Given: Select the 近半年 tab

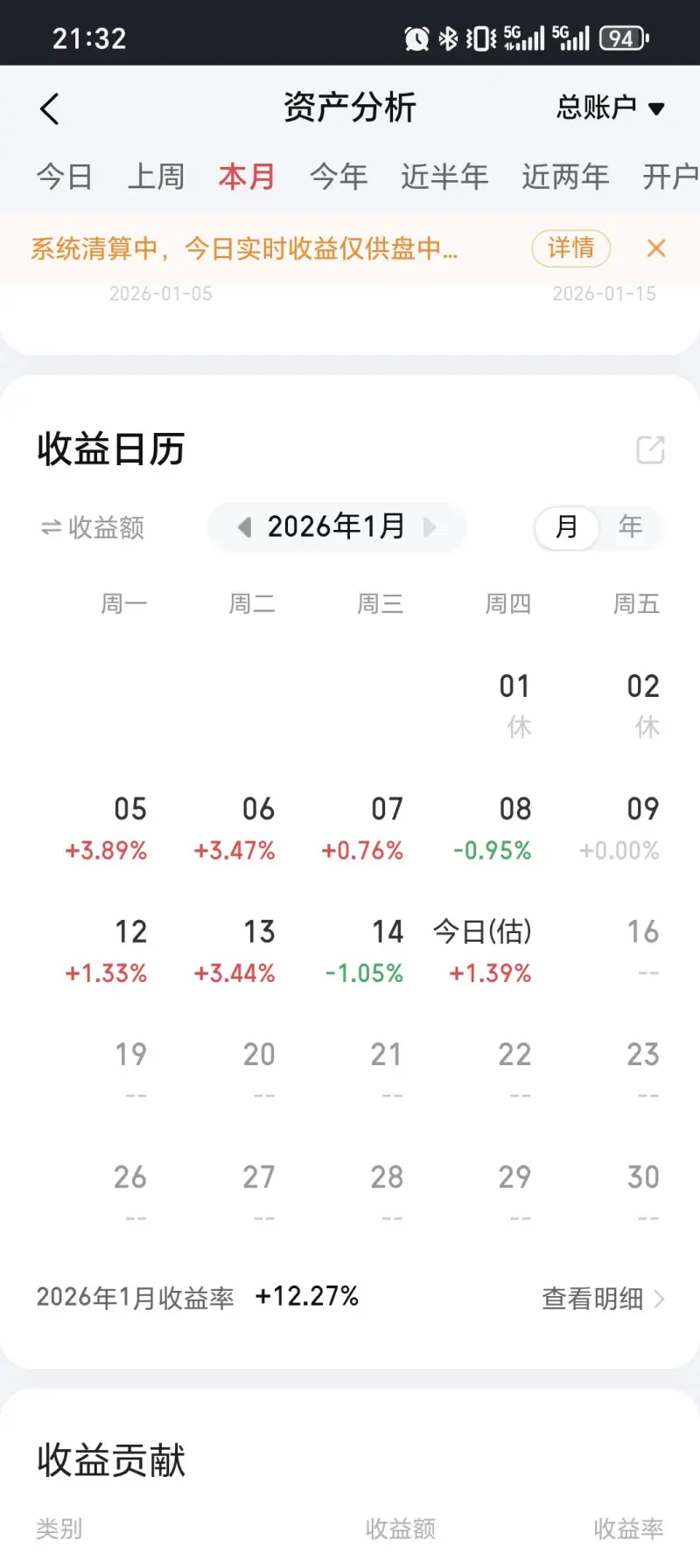Looking at the screenshot, I should click(444, 176).
